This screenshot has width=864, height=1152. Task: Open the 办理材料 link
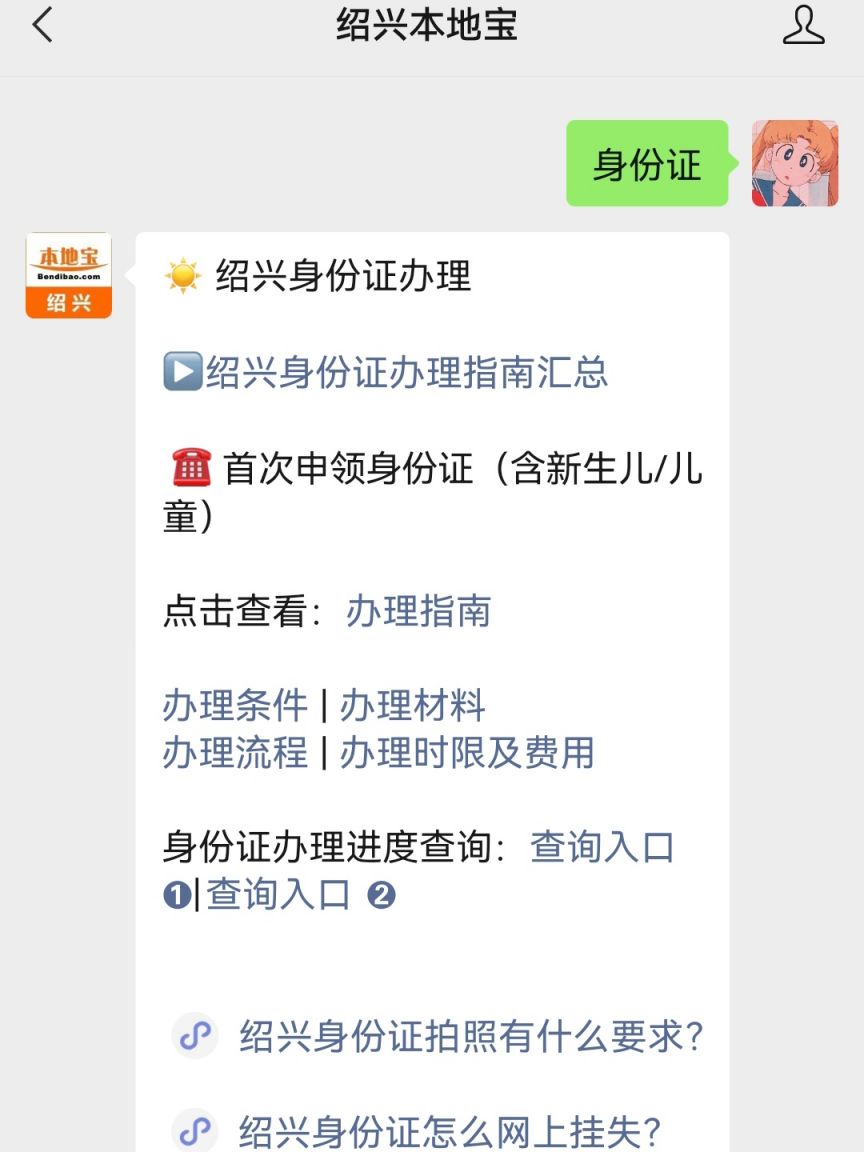pos(412,705)
